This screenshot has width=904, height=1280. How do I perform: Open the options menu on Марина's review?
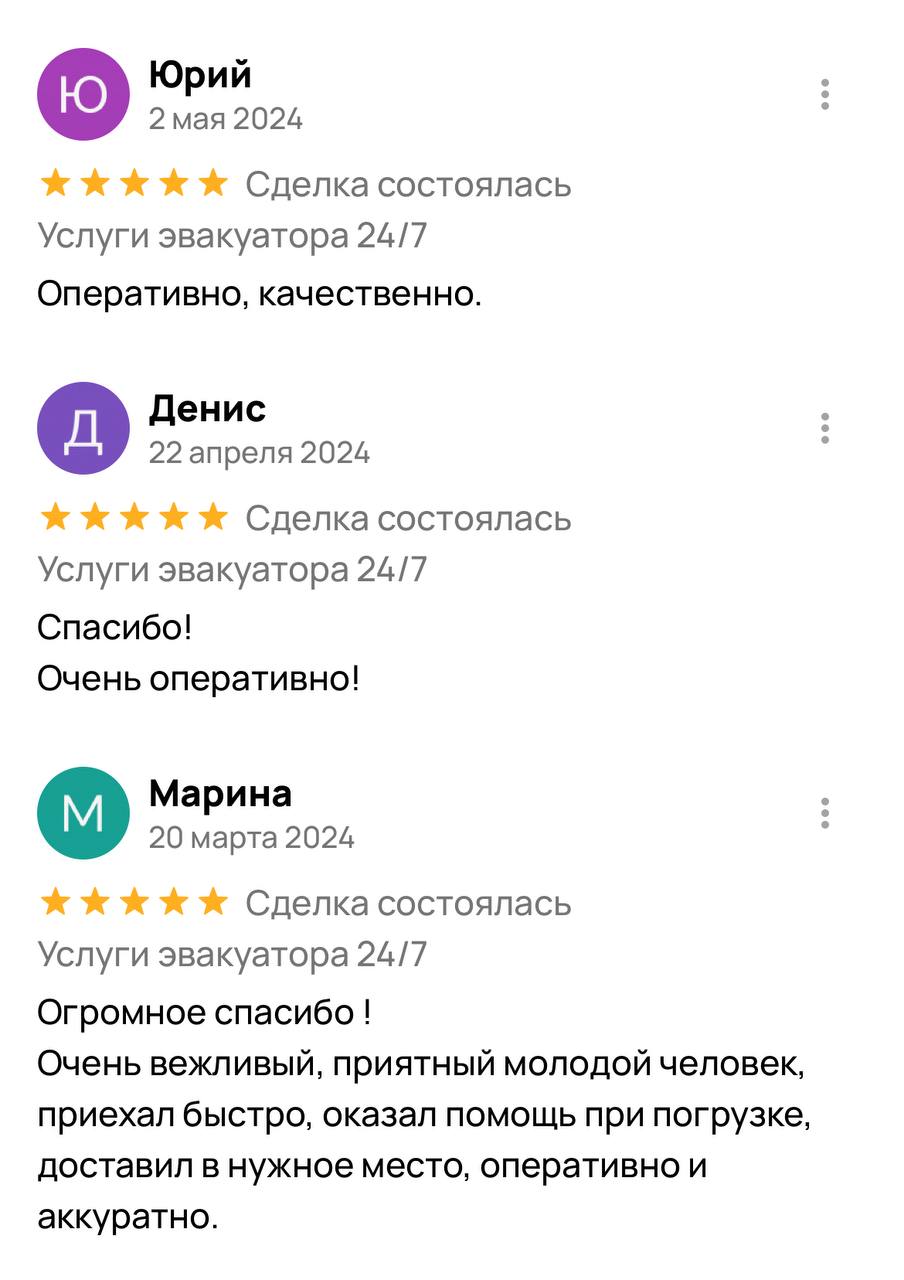coord(825,813)
